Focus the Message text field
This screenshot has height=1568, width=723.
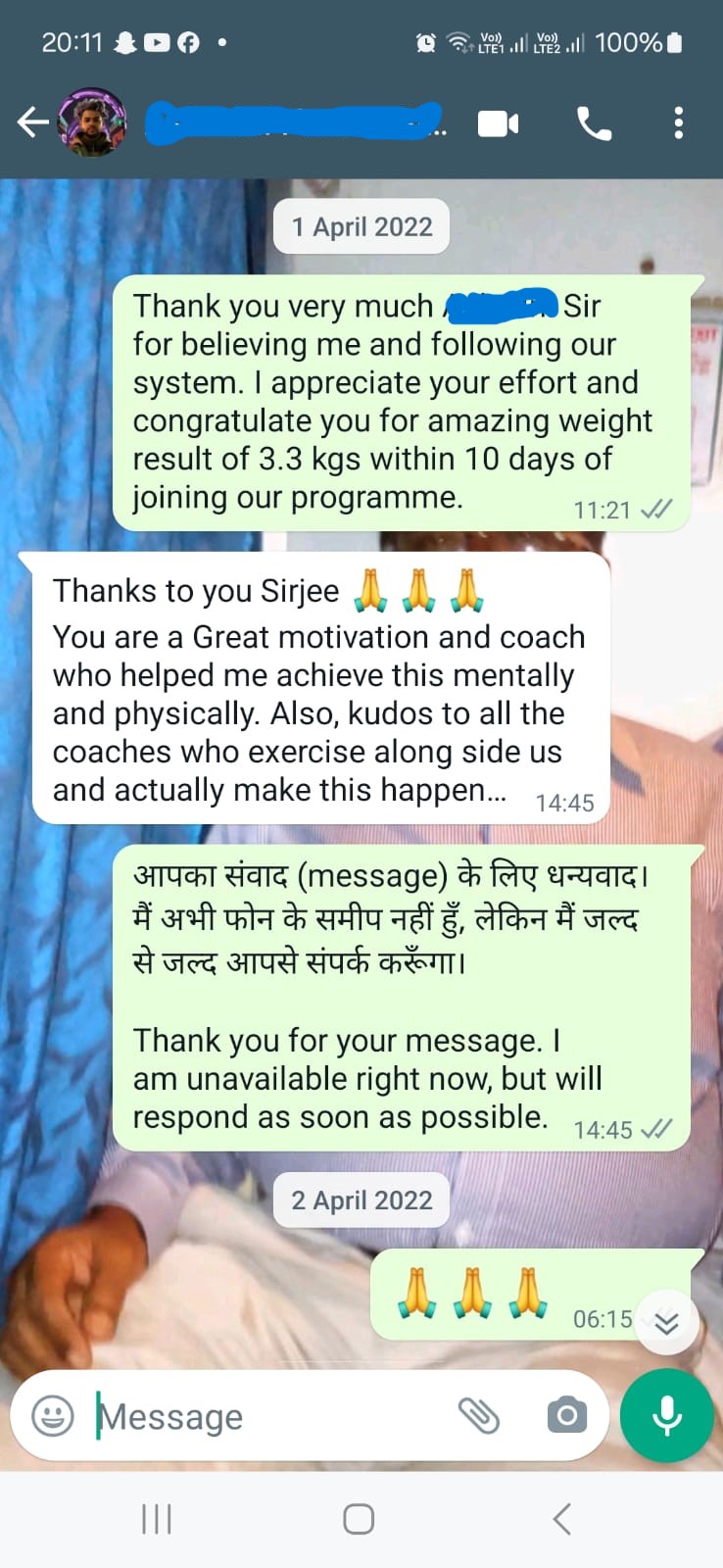(x=265, y=1416)
